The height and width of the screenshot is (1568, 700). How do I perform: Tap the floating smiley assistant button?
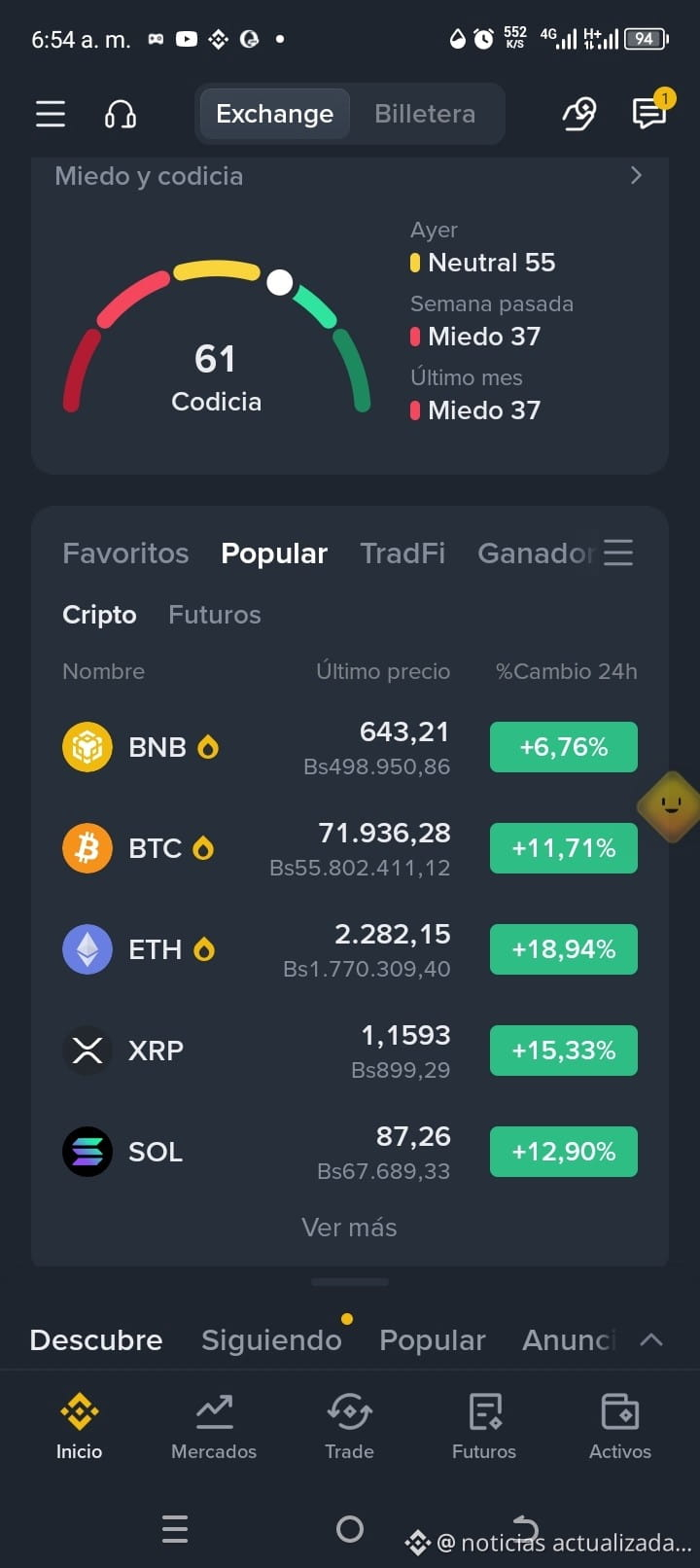pos(671,805)
